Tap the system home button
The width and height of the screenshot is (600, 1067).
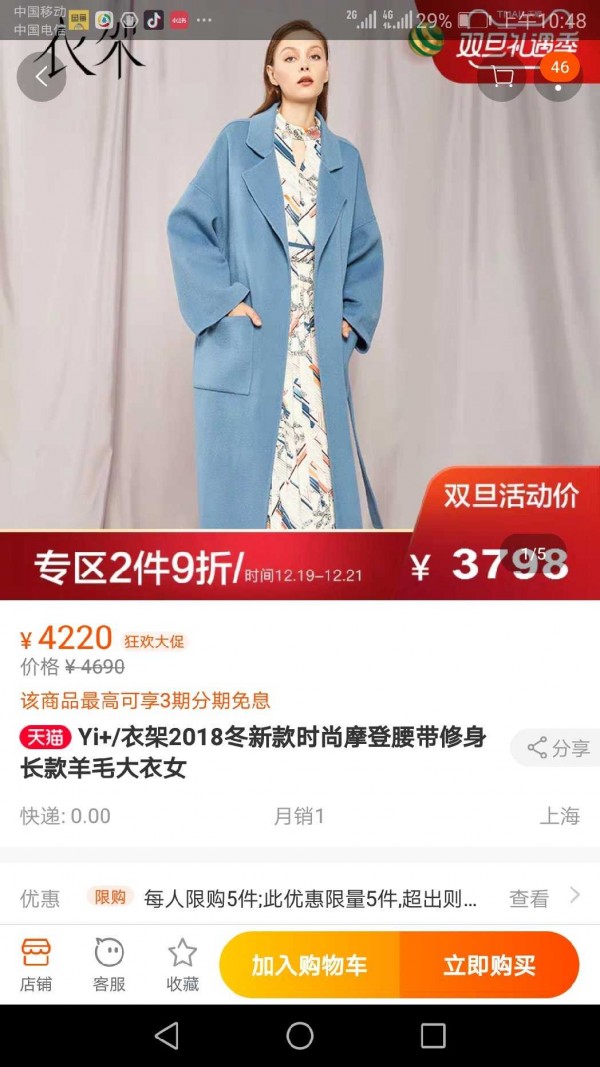pyautogui.click(x=300, y=1036)
